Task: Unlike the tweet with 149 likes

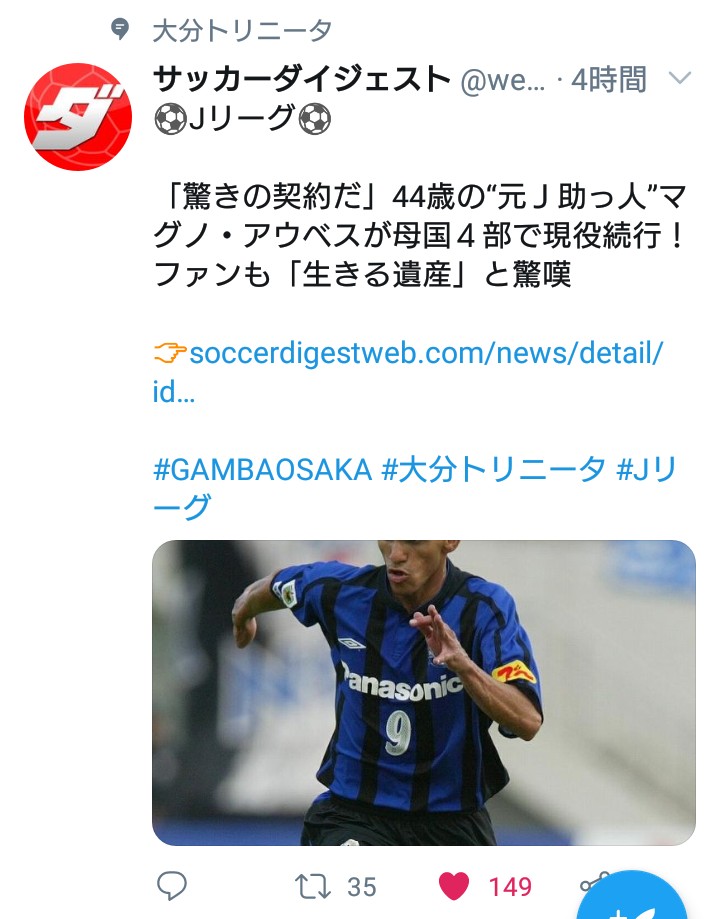Action: point(456,886)
